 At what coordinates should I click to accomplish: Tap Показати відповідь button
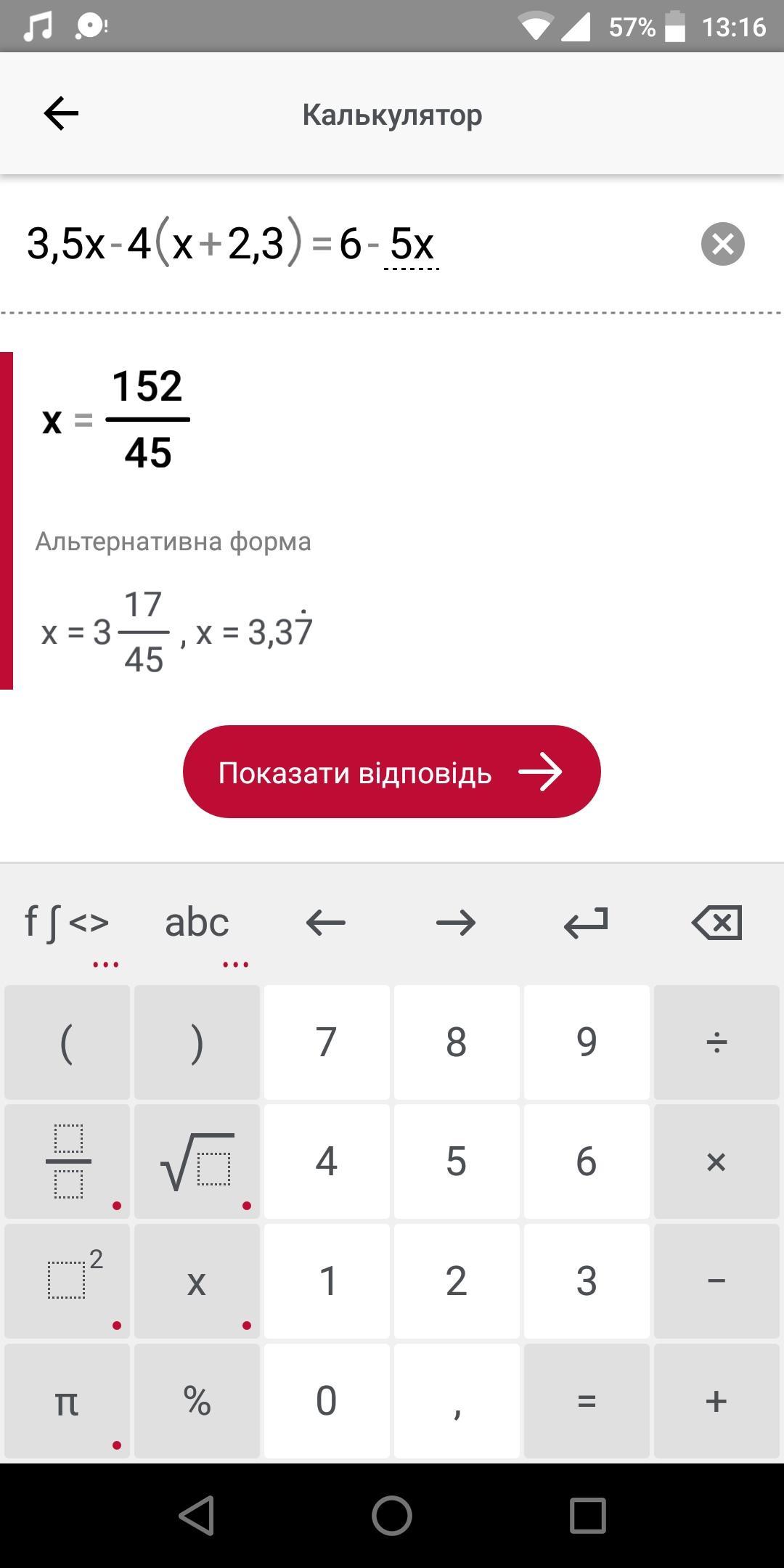pos(391,772)
